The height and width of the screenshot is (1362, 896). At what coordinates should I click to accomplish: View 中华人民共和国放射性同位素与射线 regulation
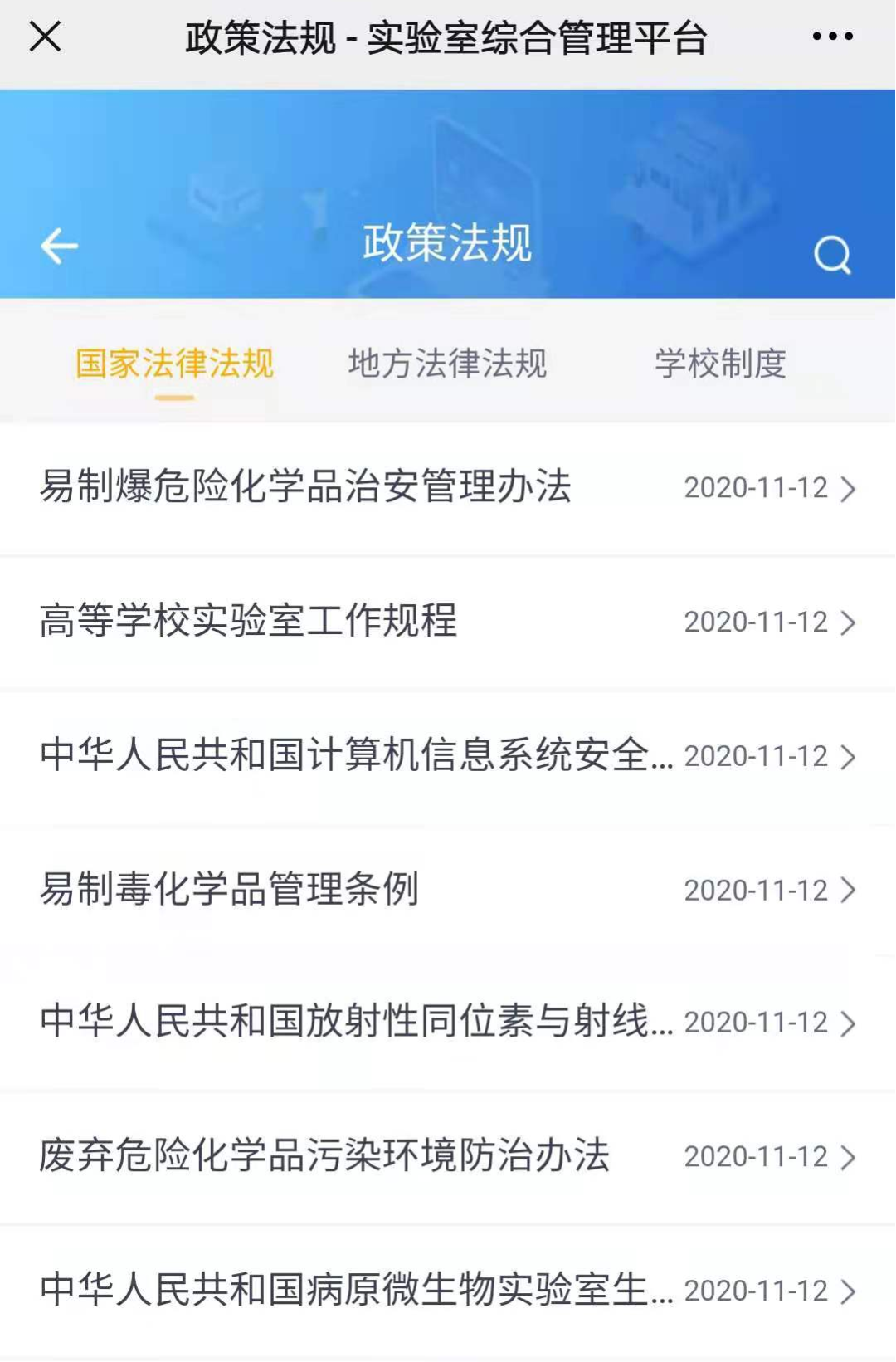[448, 1023]
